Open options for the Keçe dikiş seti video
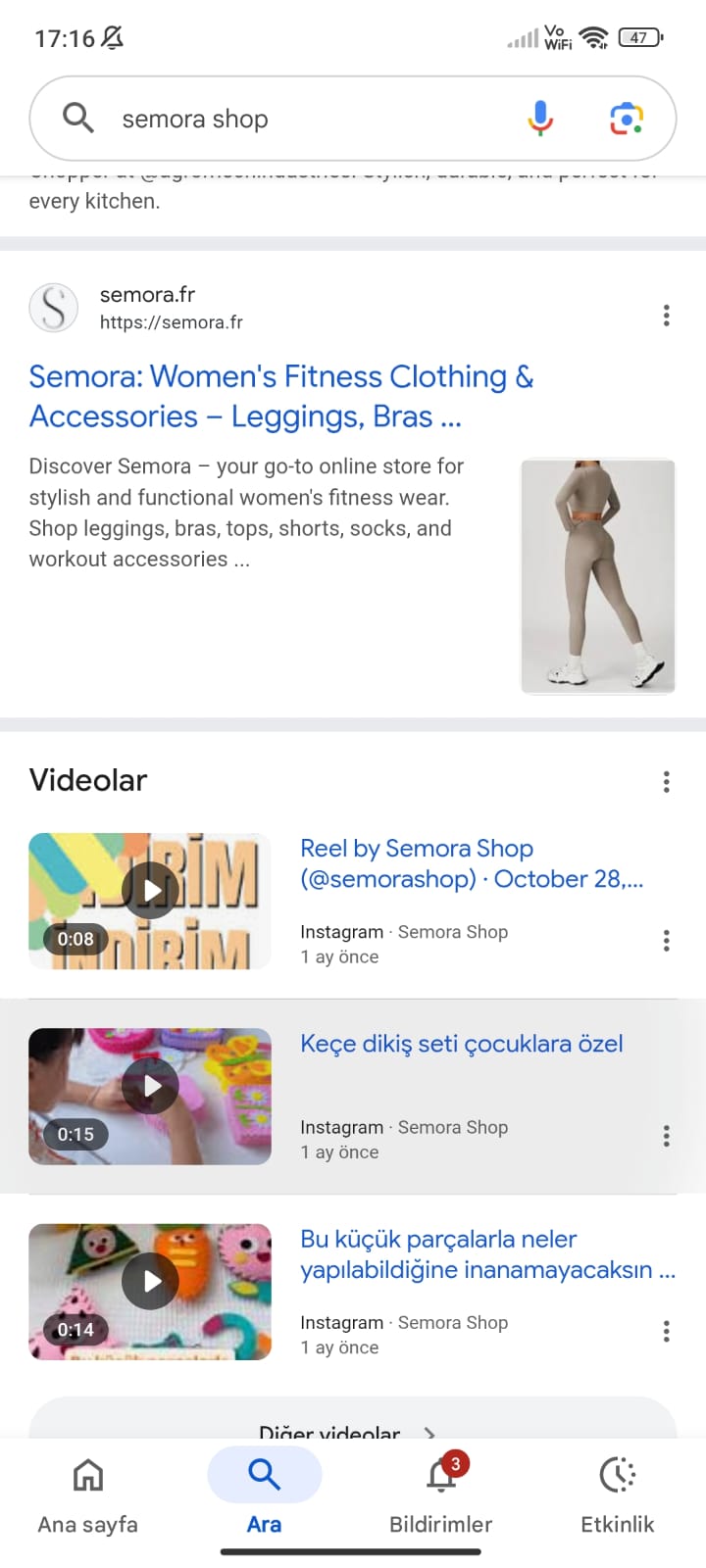 (667, 1136)
